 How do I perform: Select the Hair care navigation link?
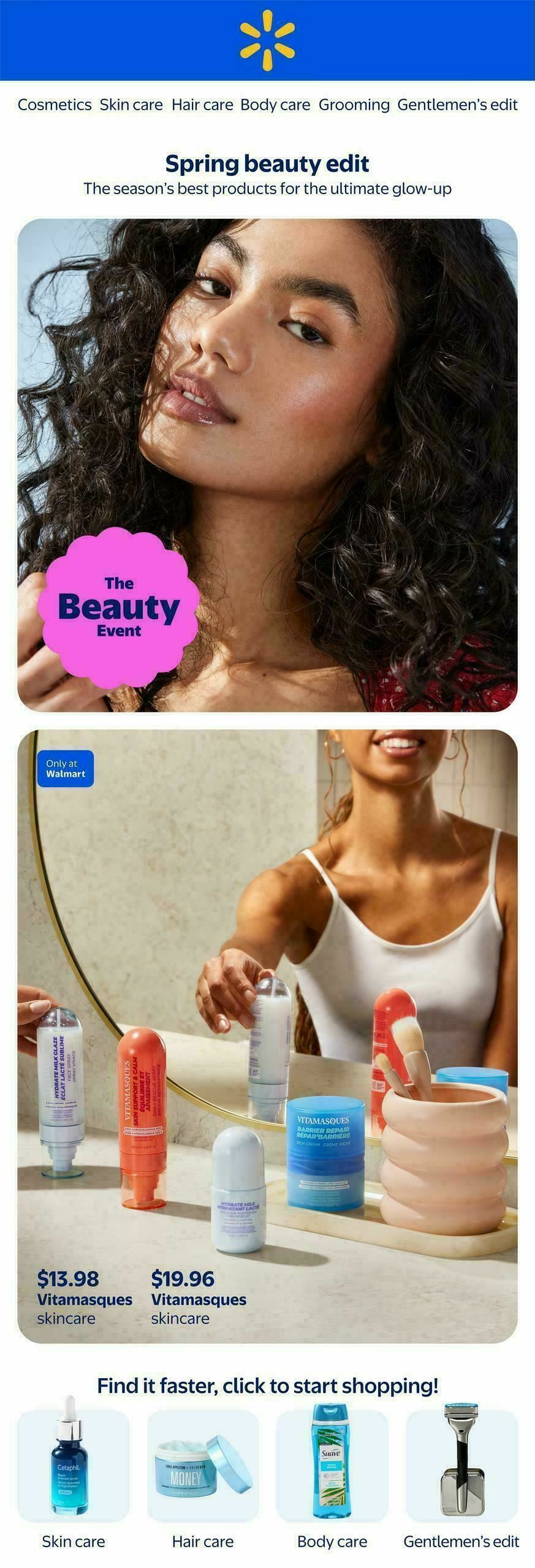click(203, 105)
